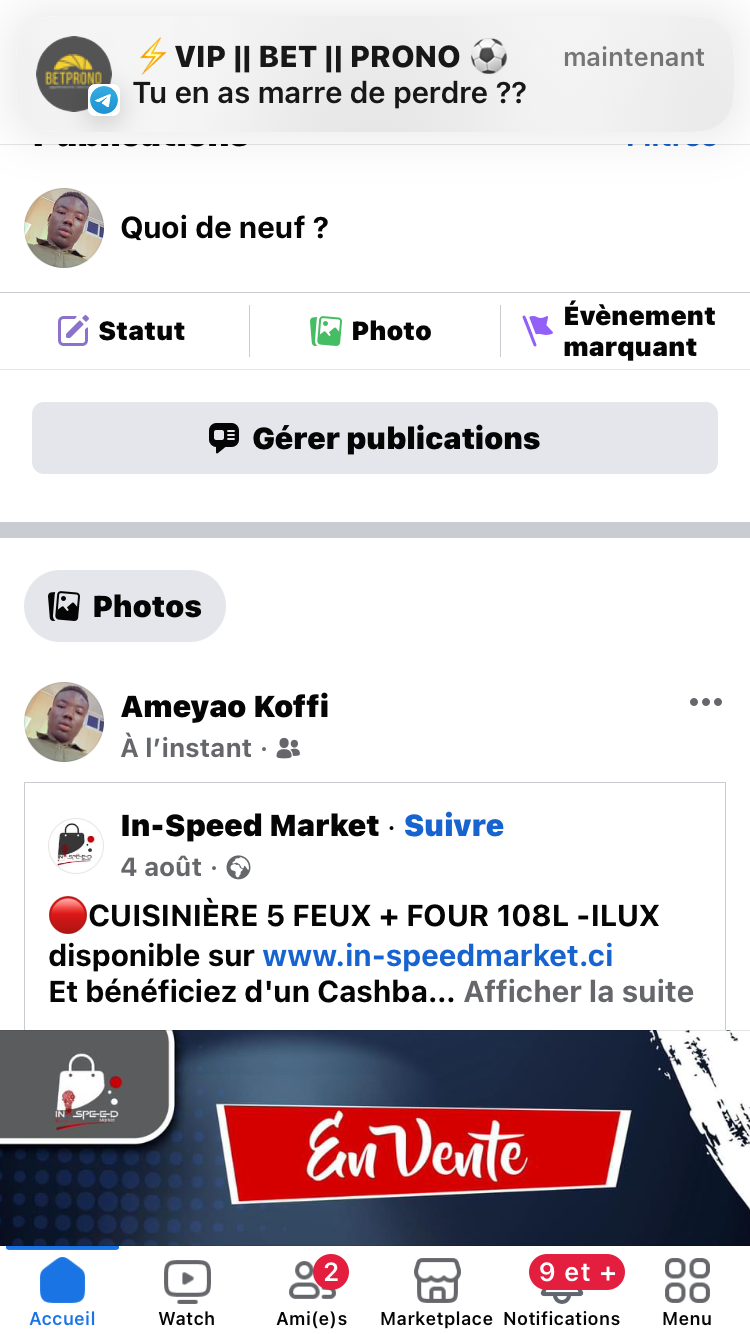View the In-Speed Market page name

pyautogui.click(x=250, y=826)
